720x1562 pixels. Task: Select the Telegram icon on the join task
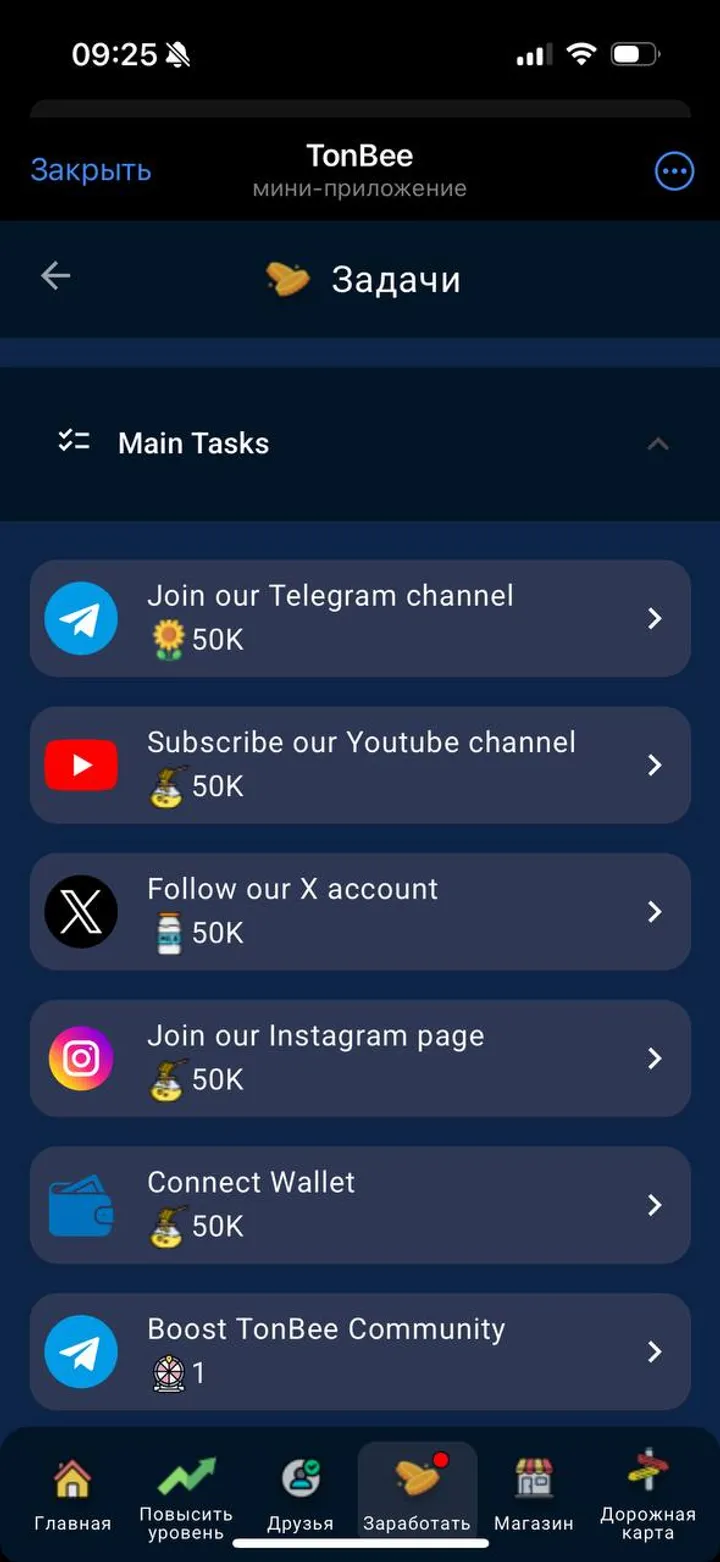point(80,618)
